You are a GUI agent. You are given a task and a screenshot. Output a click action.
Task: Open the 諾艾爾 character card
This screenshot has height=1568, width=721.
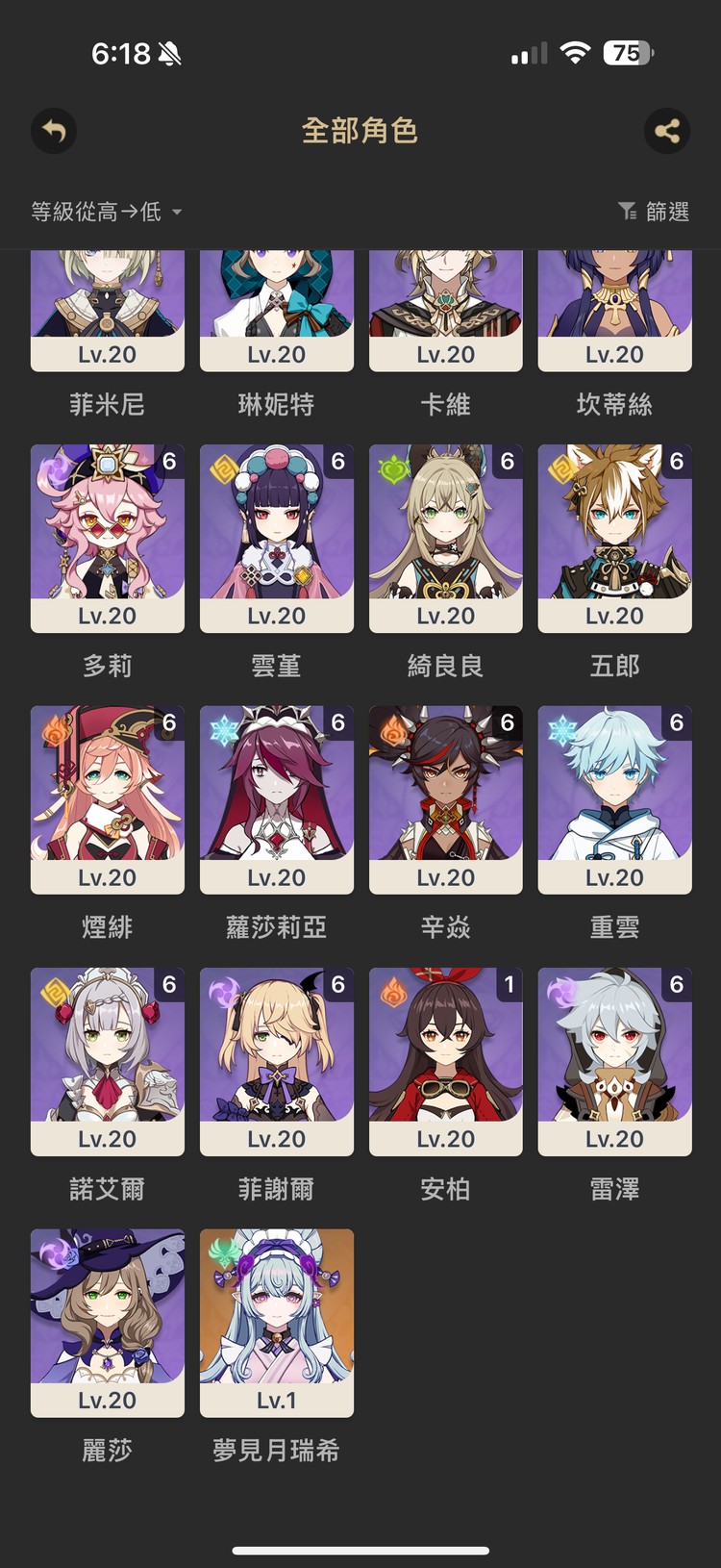pyautogui.click(x=108, y=1062)
